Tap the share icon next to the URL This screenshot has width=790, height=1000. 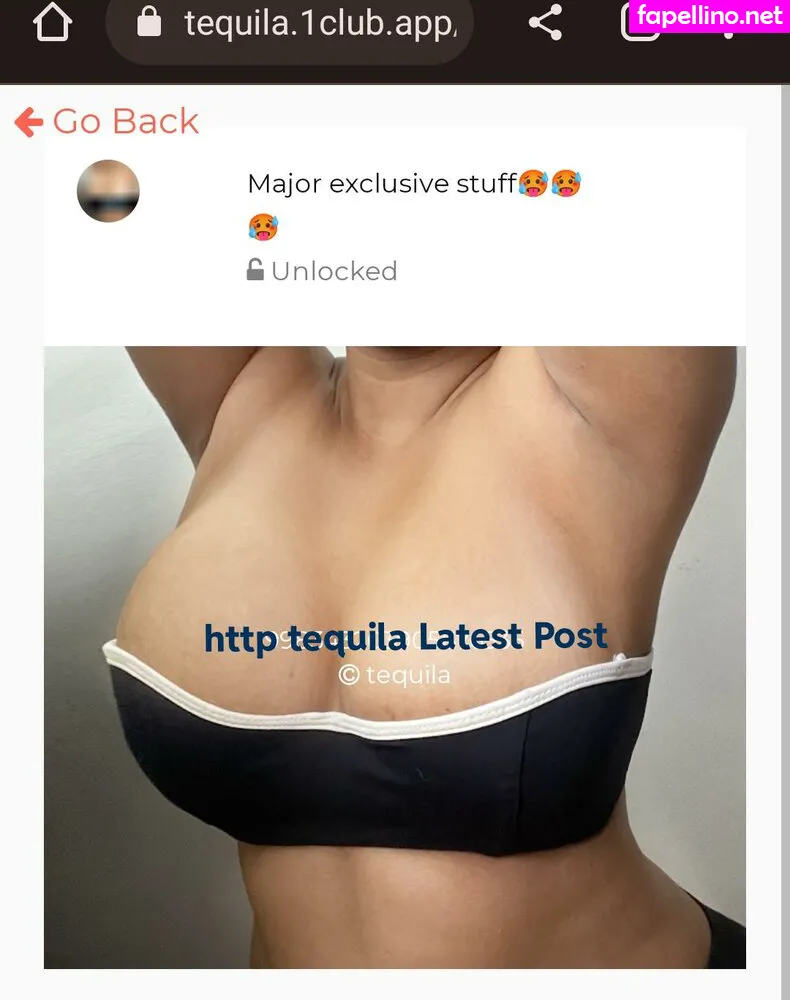coord(544,22)
